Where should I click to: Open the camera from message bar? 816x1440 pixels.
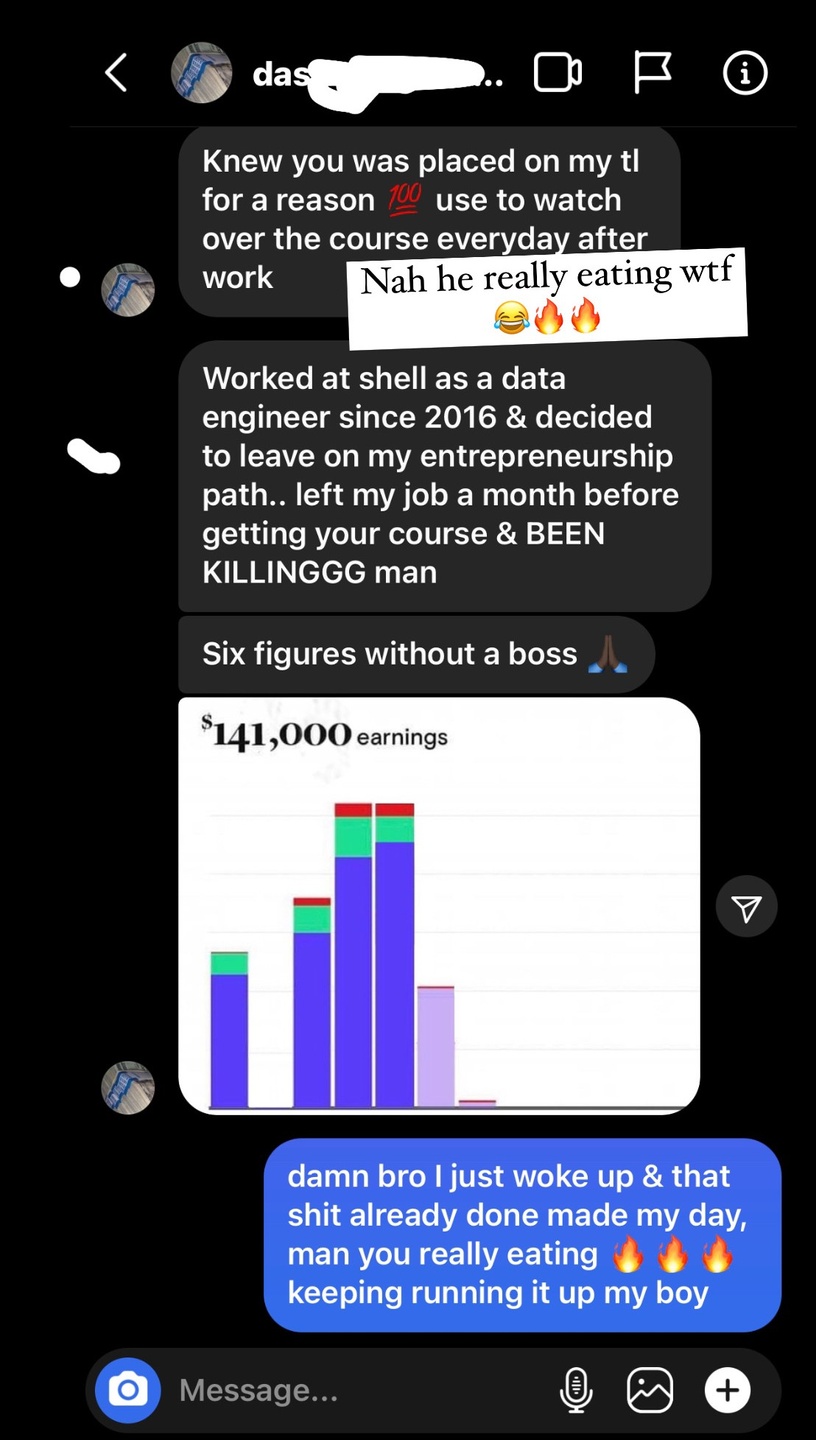[128, 1390]
